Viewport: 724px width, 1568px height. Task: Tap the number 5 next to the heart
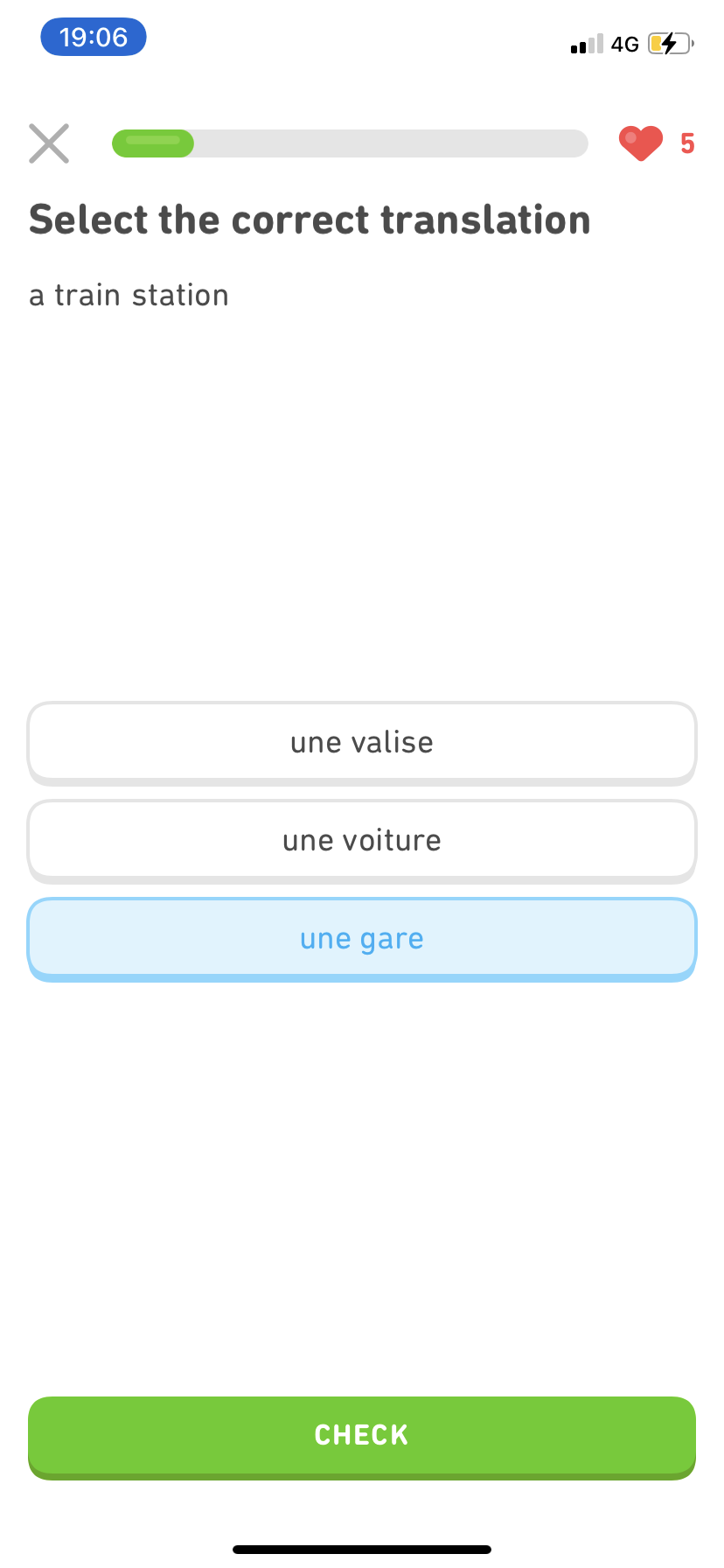pyautogui.click(x=687, y=143)
